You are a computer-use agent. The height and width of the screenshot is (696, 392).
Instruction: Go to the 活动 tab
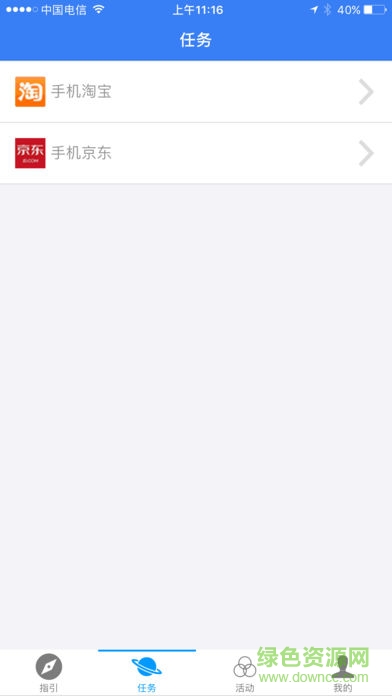[245, 673]
